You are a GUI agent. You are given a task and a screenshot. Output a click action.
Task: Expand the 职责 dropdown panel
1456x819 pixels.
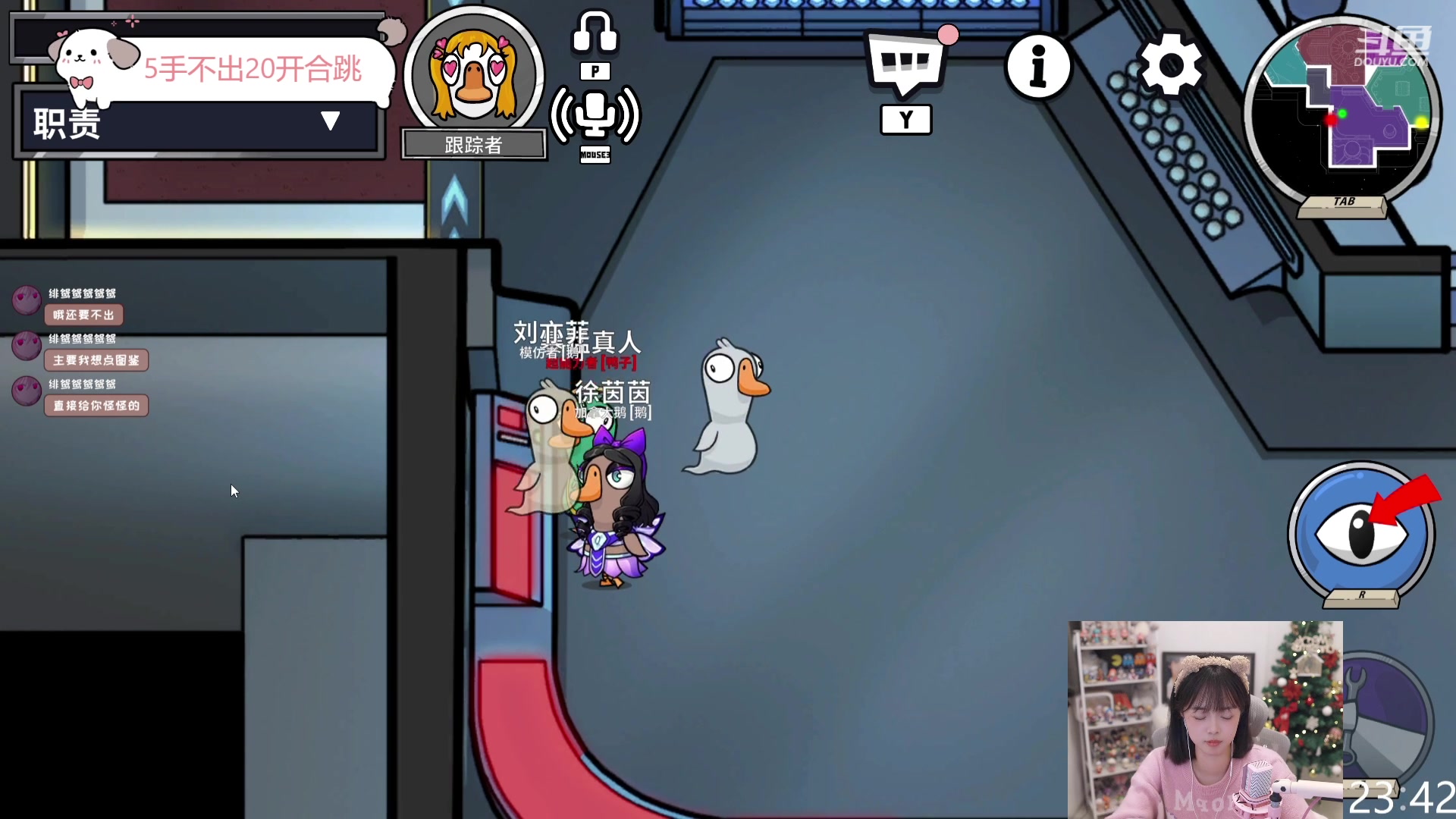click(330, 121)
